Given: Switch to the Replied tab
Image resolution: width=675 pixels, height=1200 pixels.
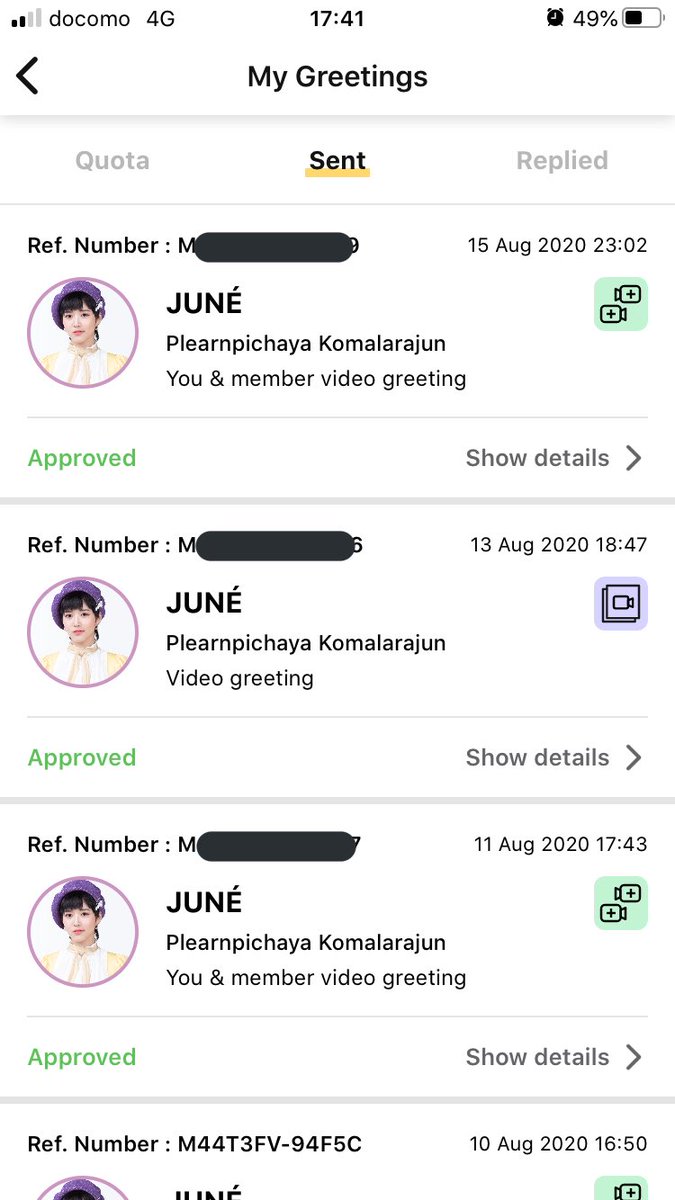Looking at the screenshot, I should 562,161.
